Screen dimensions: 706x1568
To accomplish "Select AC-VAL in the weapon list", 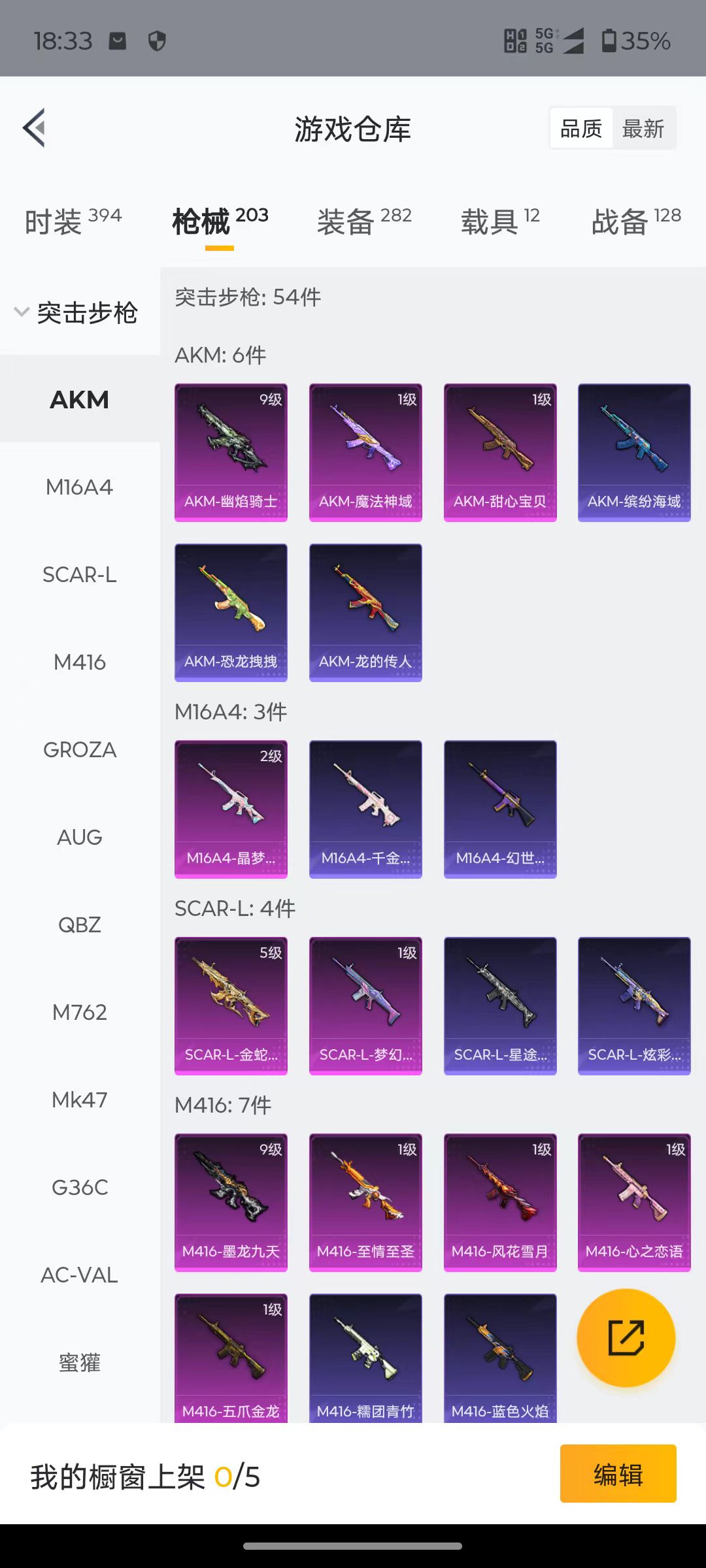I will coord(80,1275).
